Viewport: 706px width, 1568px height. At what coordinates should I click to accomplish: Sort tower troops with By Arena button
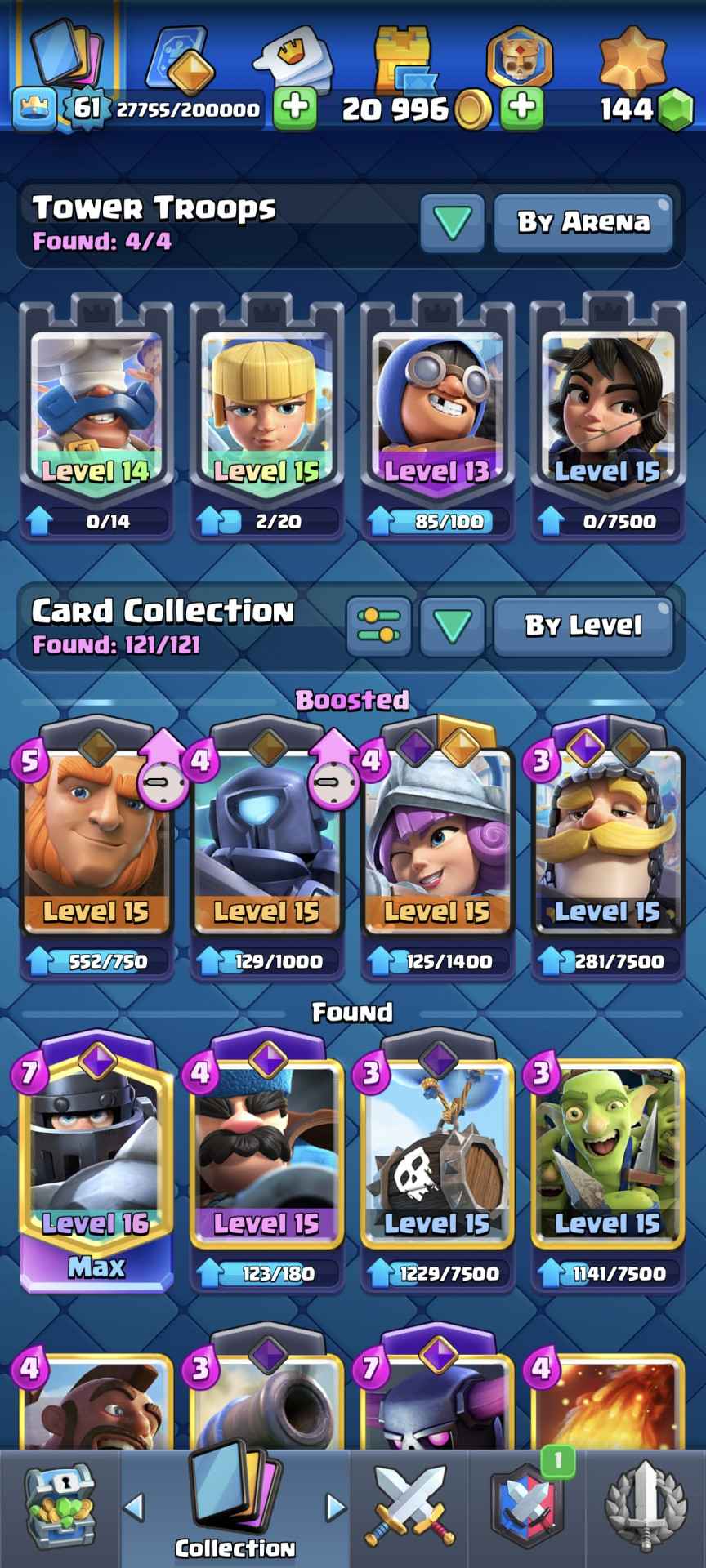[583, 222]
